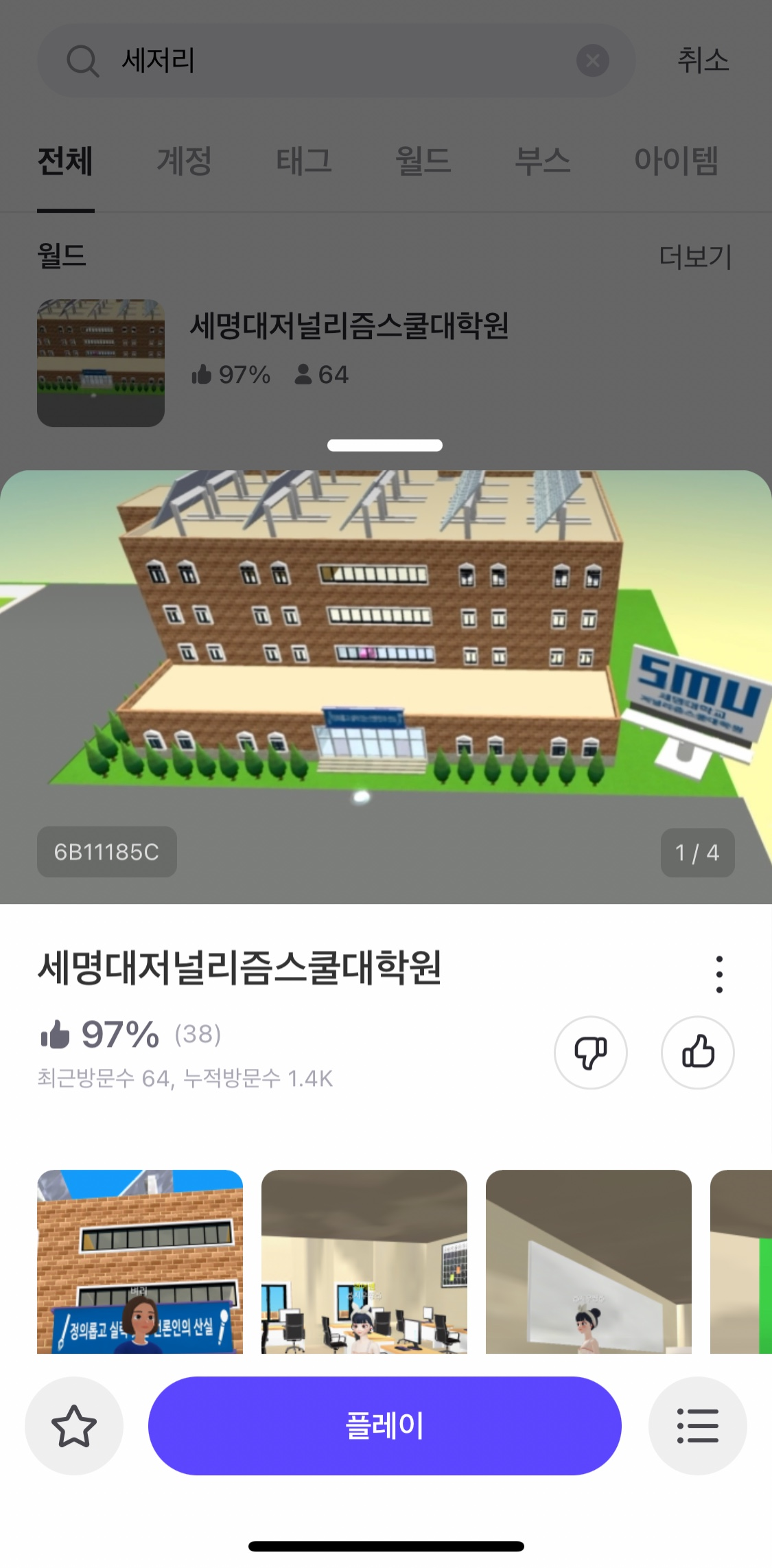The image size is (772, 1568).
Task: Switch to the 부스 tab
Action: 542,161
